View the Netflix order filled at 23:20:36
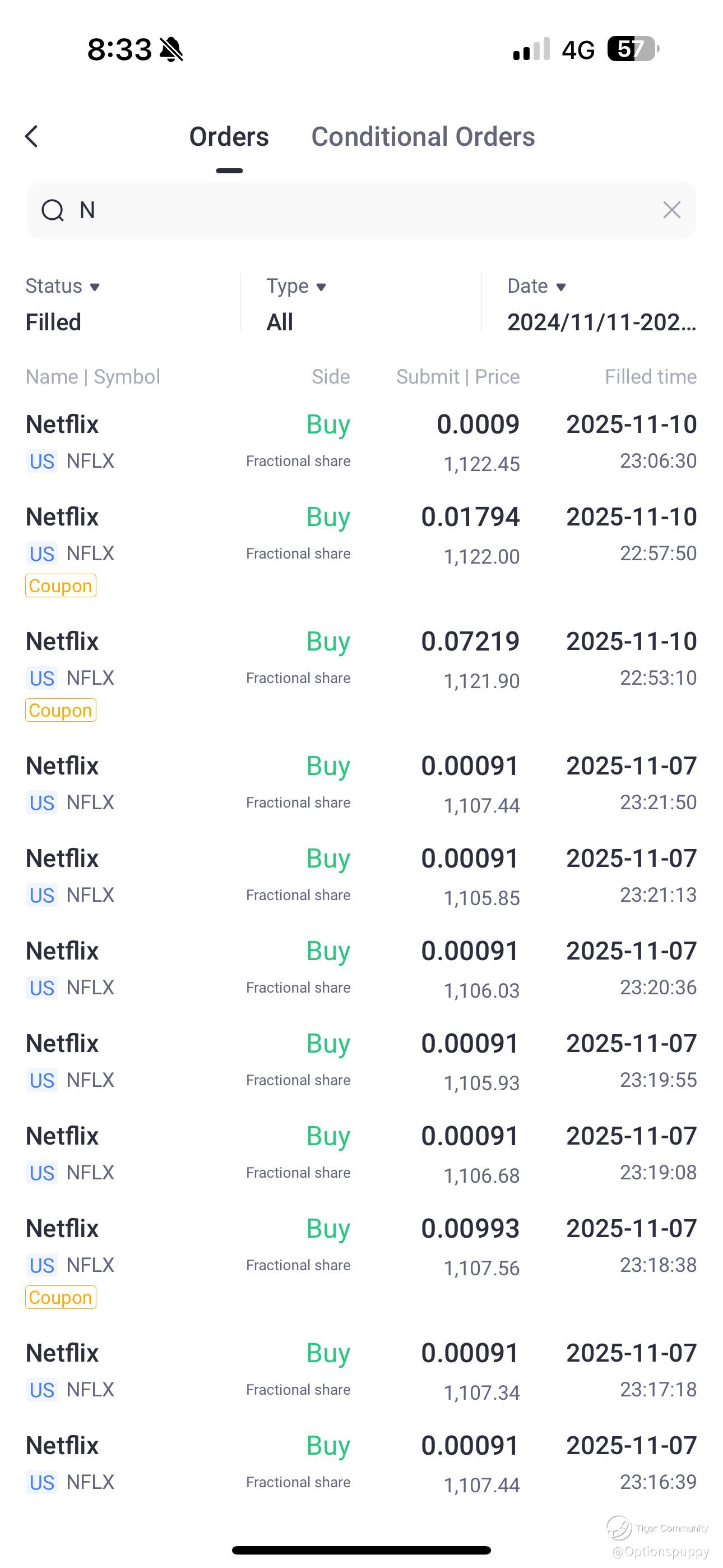 click(x=361, y=969)
